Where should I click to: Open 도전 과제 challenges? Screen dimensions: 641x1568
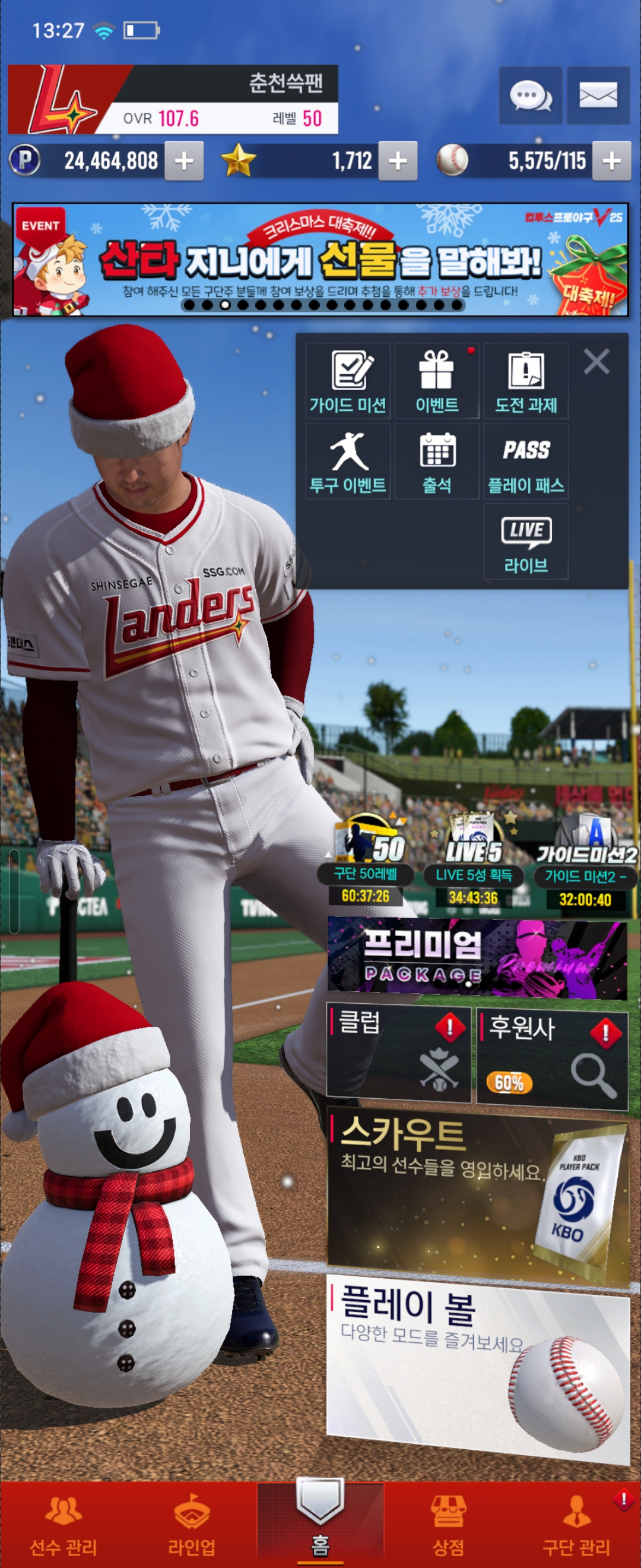(x=526, y=381)
